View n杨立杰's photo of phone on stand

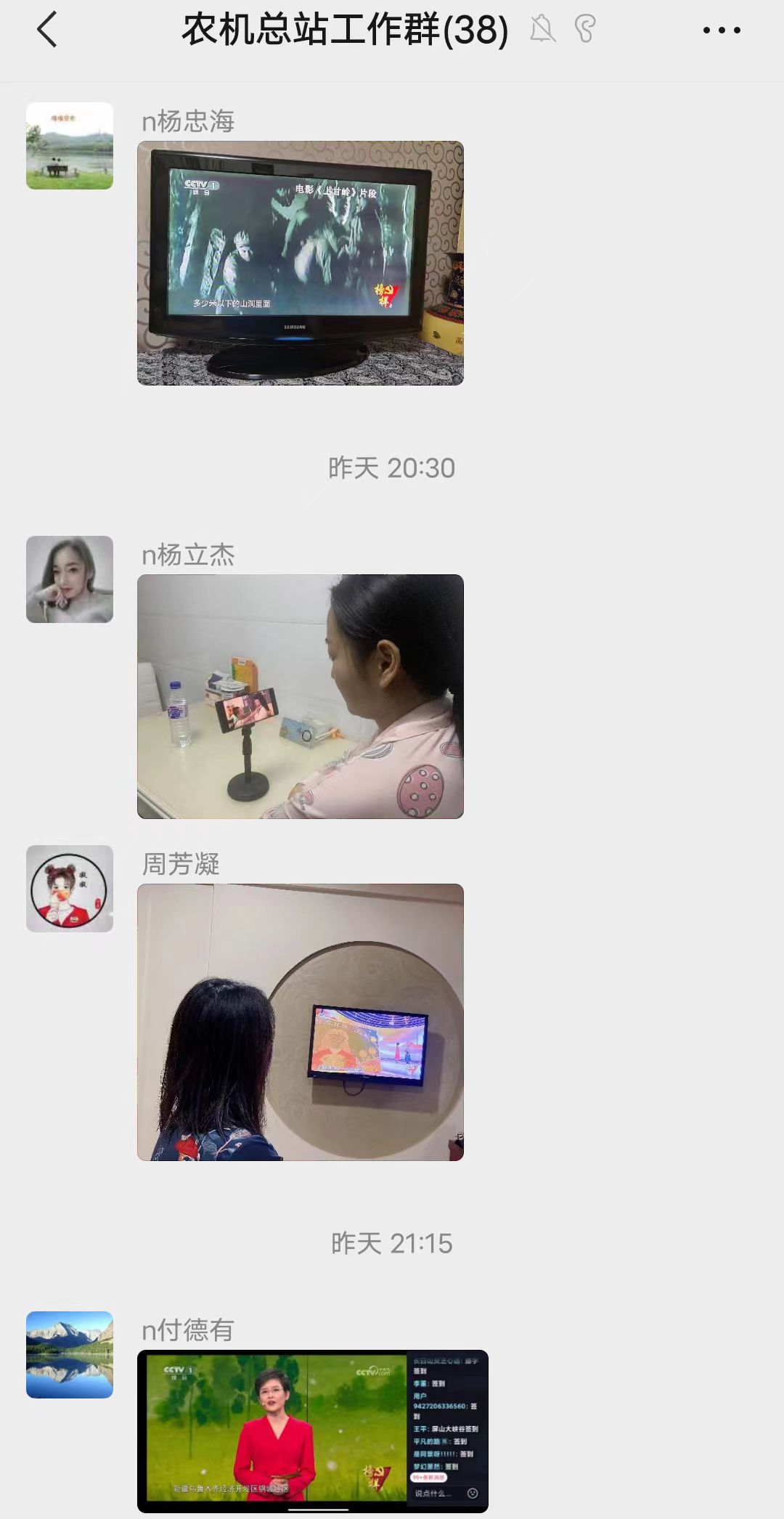pos(301,696)
